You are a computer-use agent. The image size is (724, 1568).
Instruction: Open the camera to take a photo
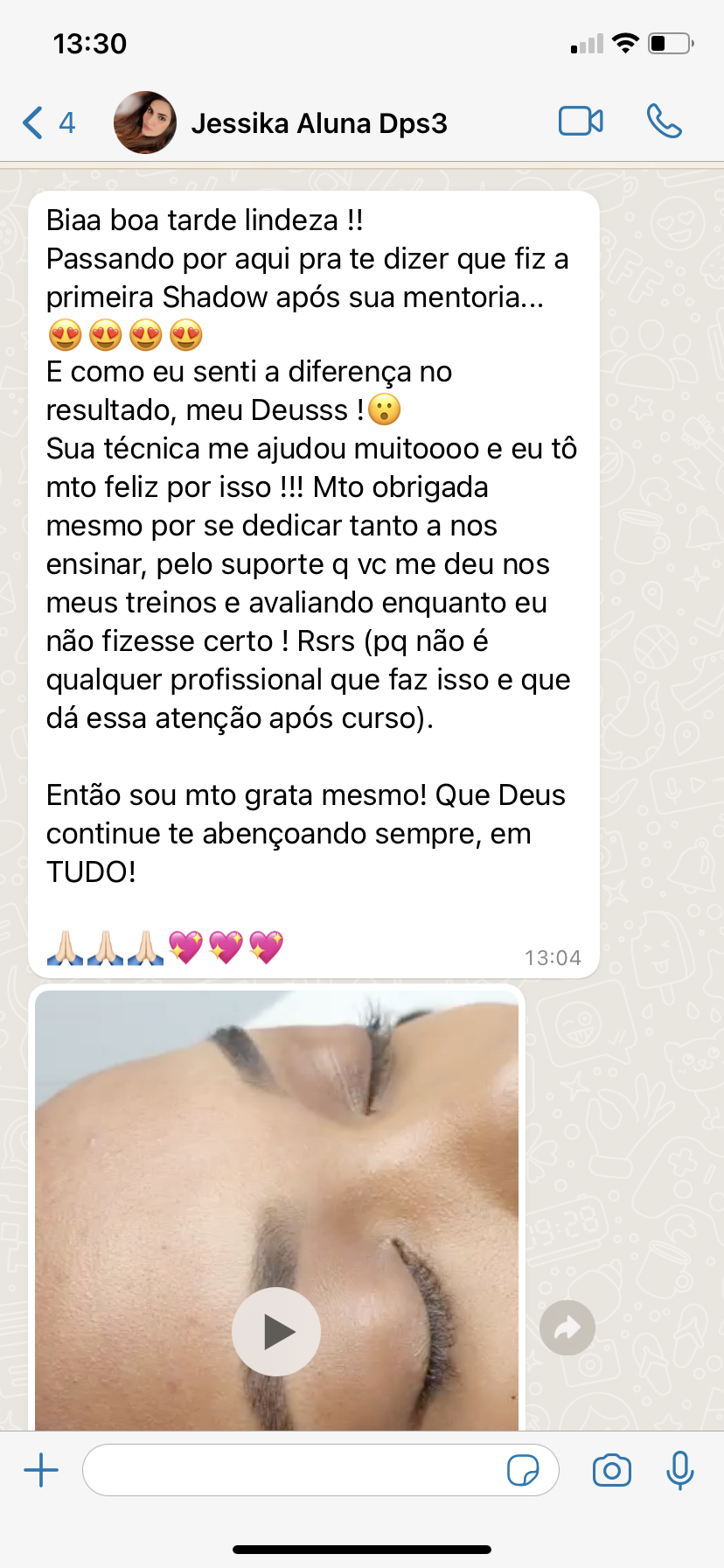coord(612,1470)
